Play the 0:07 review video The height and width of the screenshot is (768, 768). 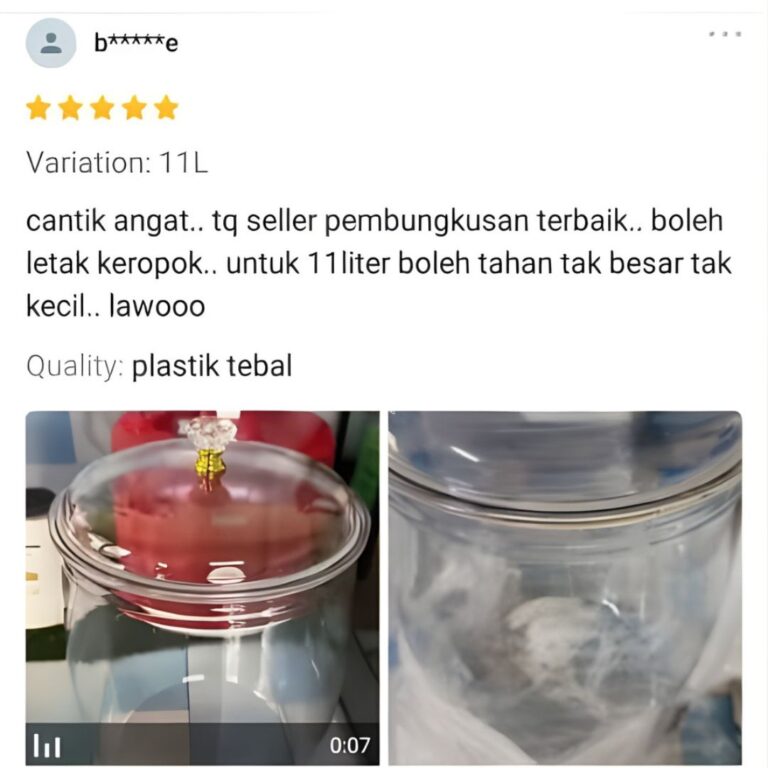202,587
